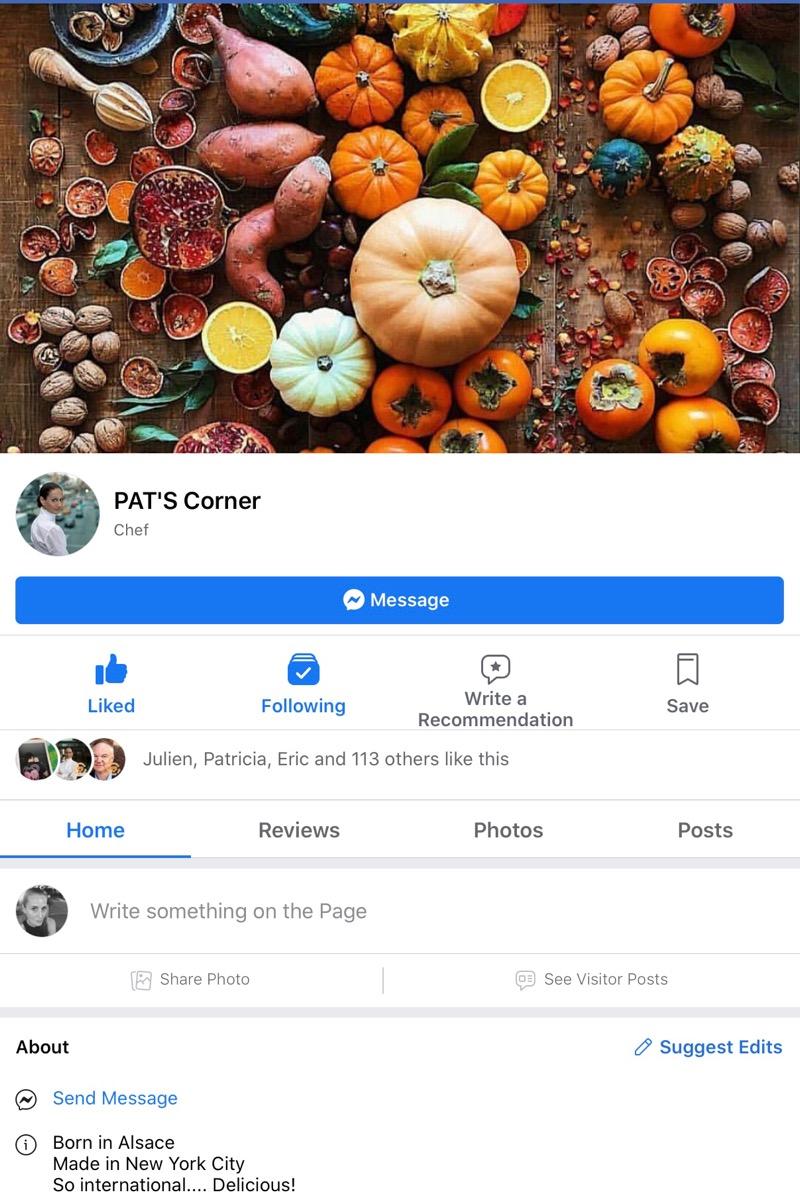
Task: Open Suggest Edits
Action: click(708, 1047)
